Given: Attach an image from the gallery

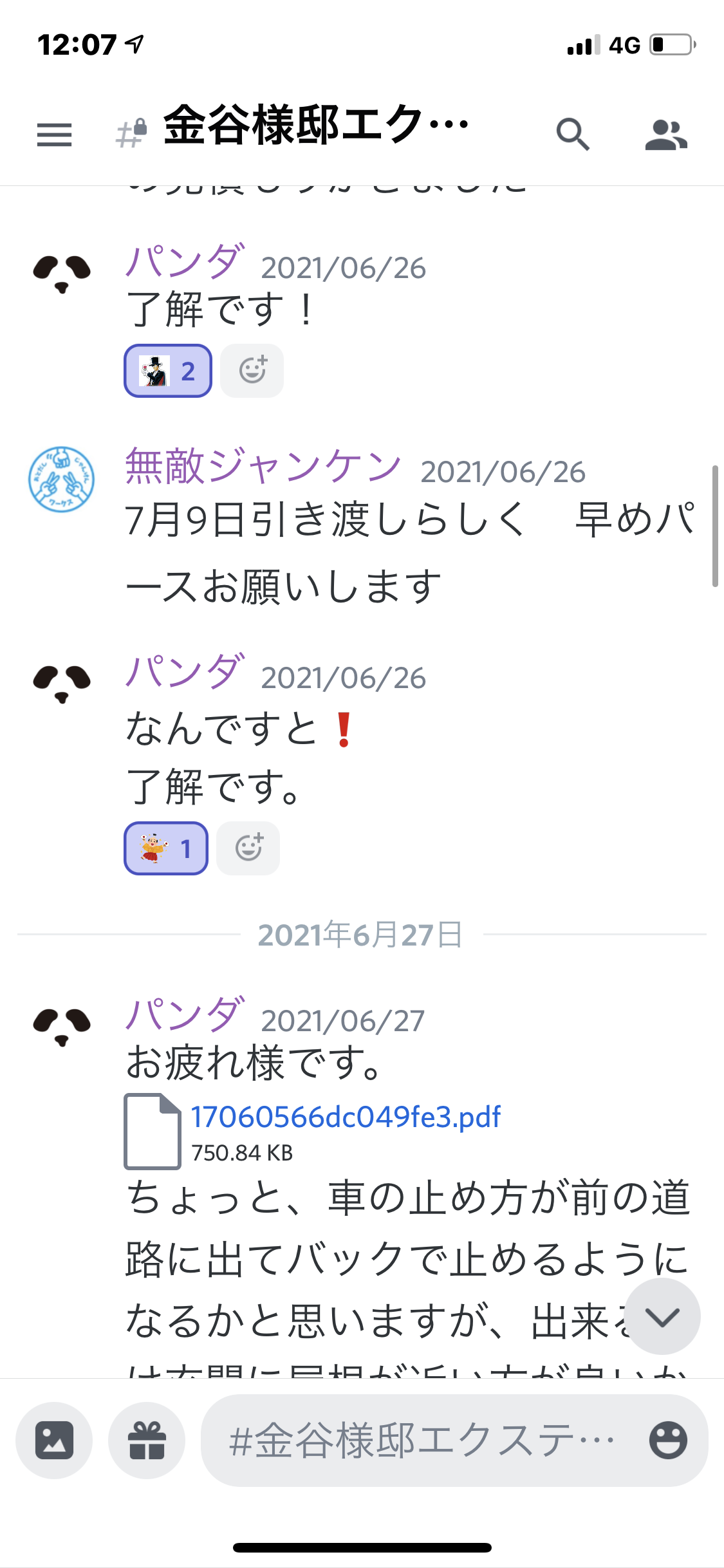Looking at the screenshot, I should (54, 1440).
